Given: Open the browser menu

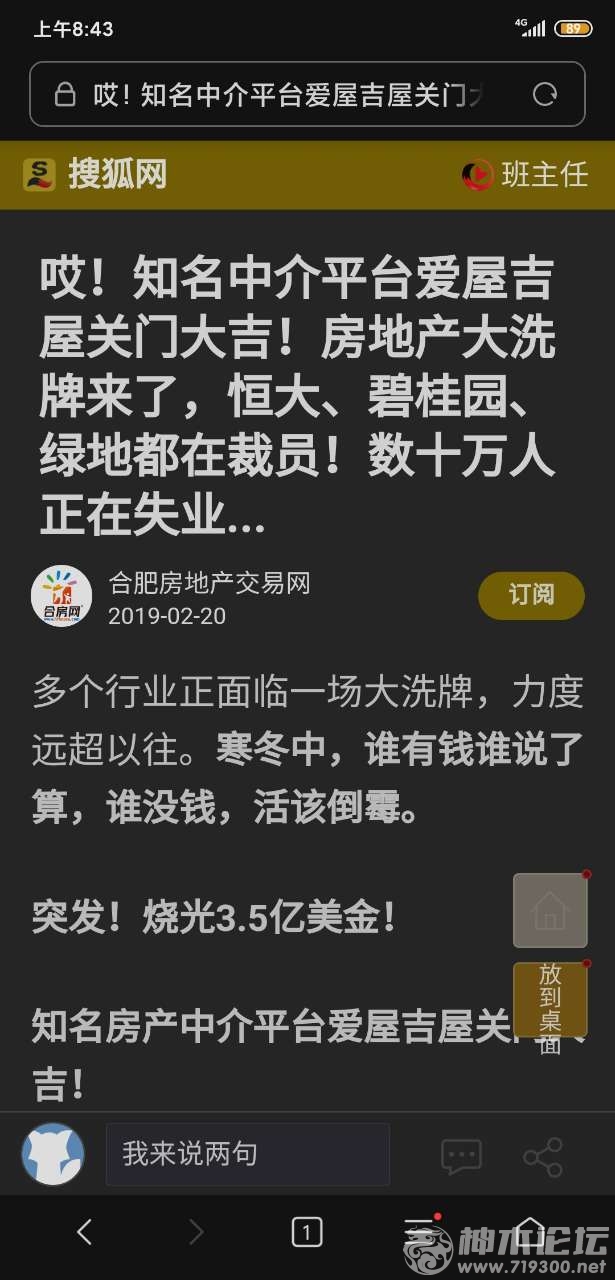Looking at the screenshot, I should point(418,1232).
